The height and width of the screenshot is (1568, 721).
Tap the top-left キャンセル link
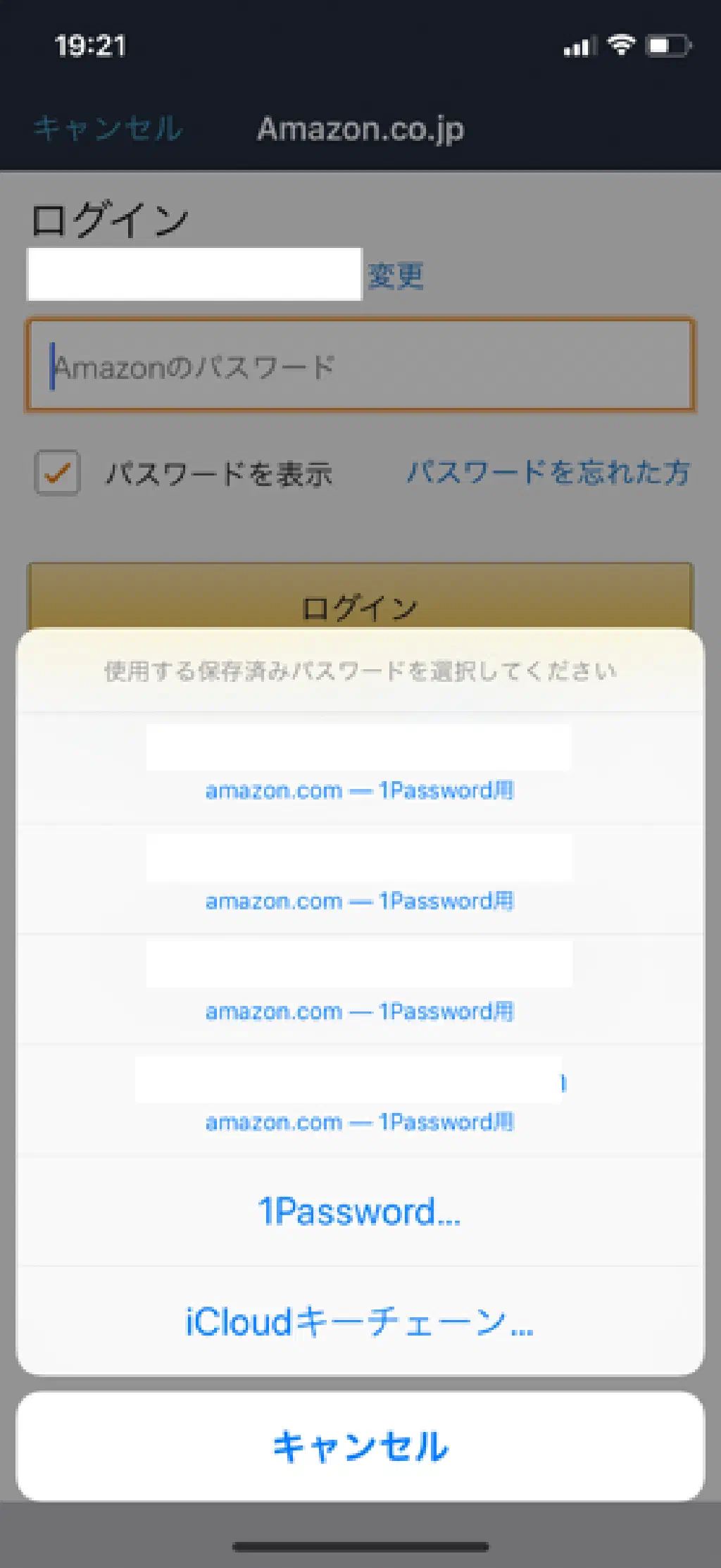coord(107,128)
